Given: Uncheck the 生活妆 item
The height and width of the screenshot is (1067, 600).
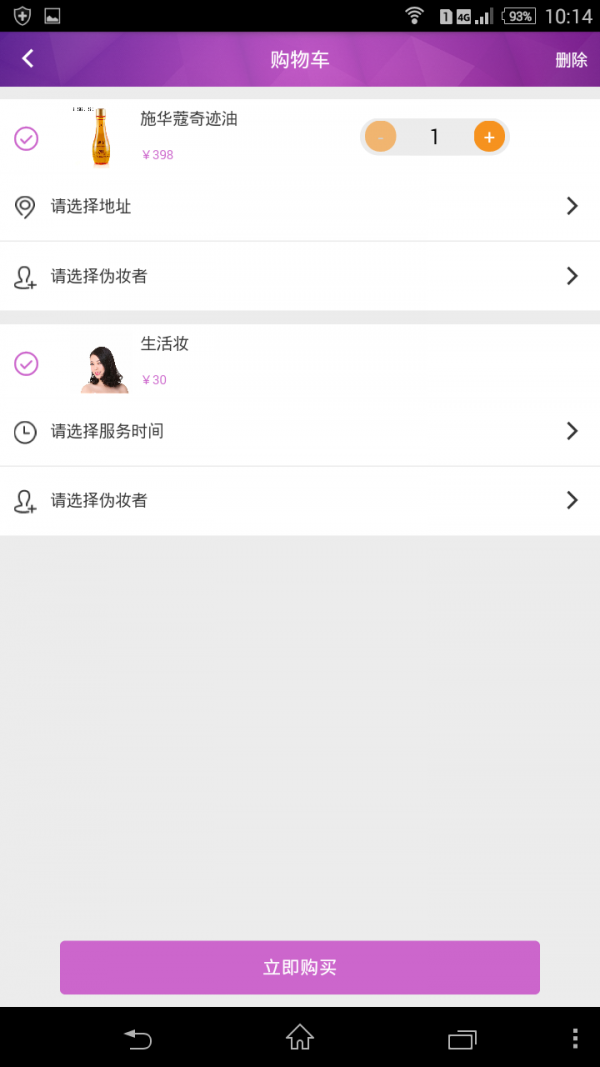Looking at the screenshot, I should coord(27,363).
